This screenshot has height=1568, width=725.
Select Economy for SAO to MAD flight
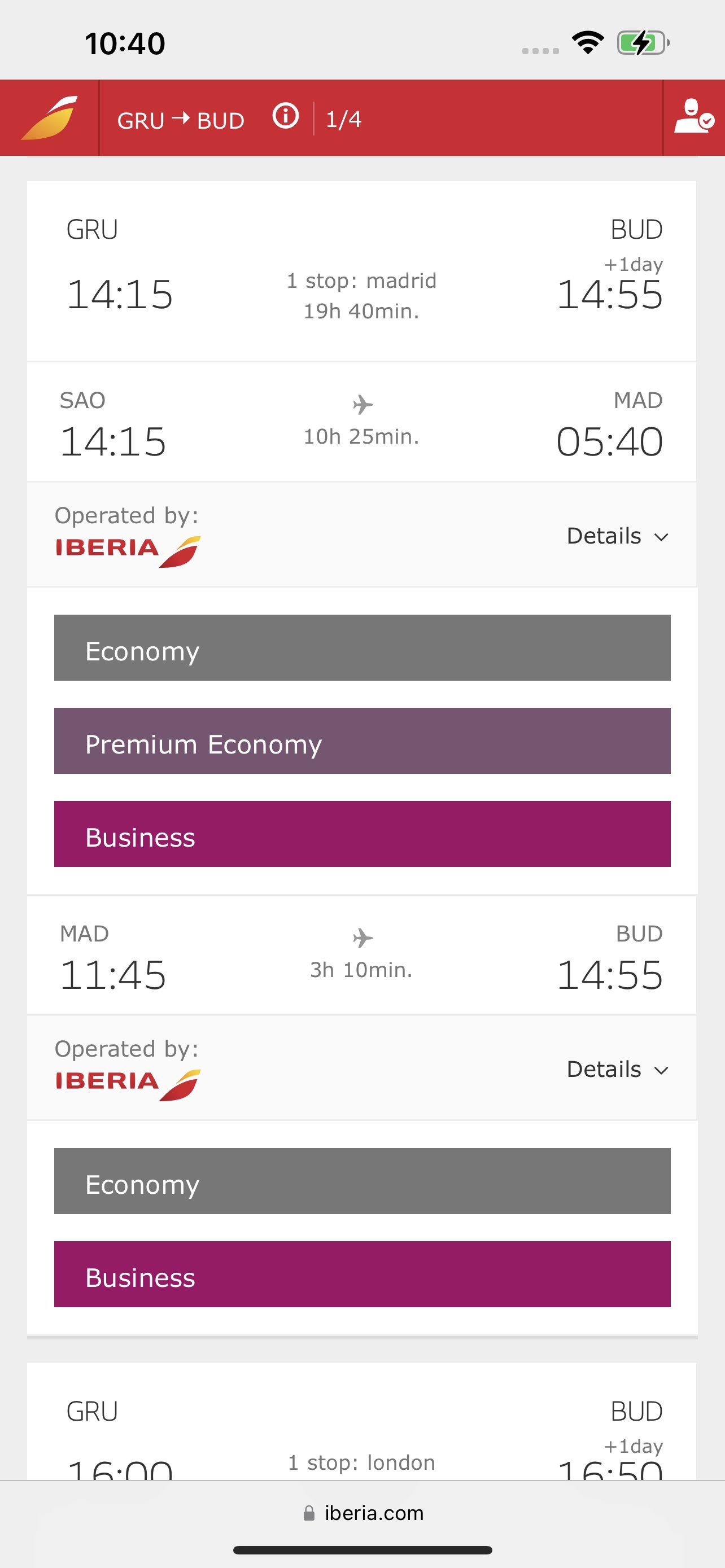click(x=362, y=647)
